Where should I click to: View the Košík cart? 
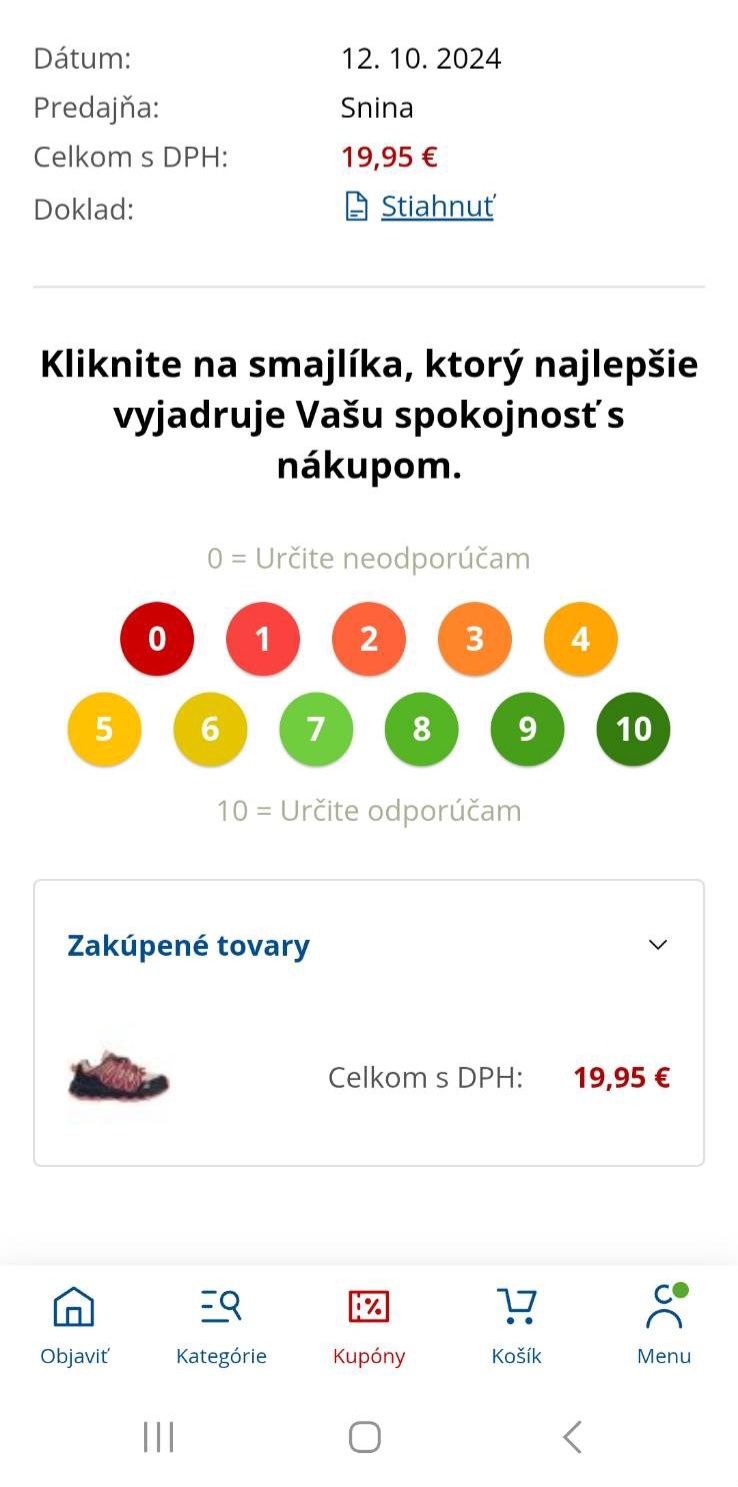point(516,1326)
